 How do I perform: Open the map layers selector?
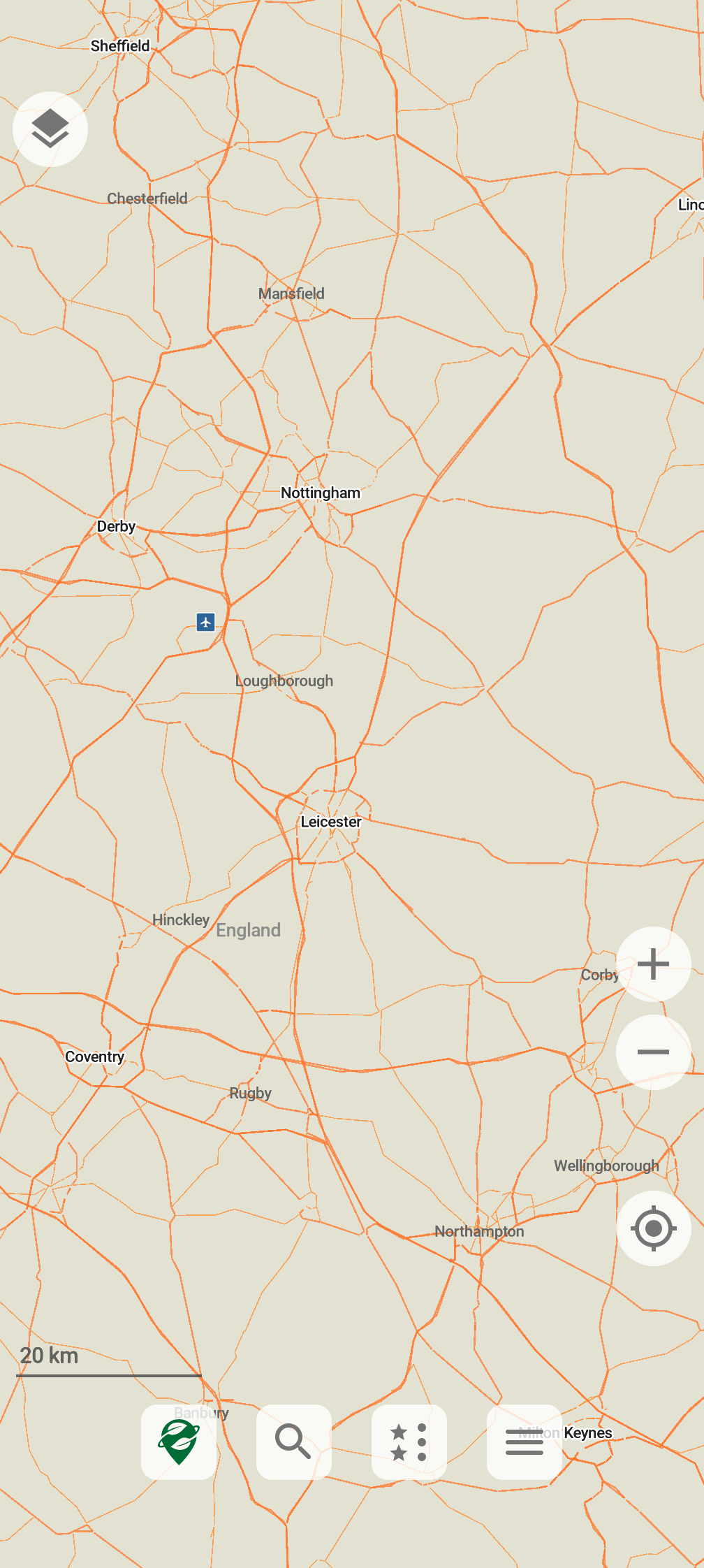[50, 129]
